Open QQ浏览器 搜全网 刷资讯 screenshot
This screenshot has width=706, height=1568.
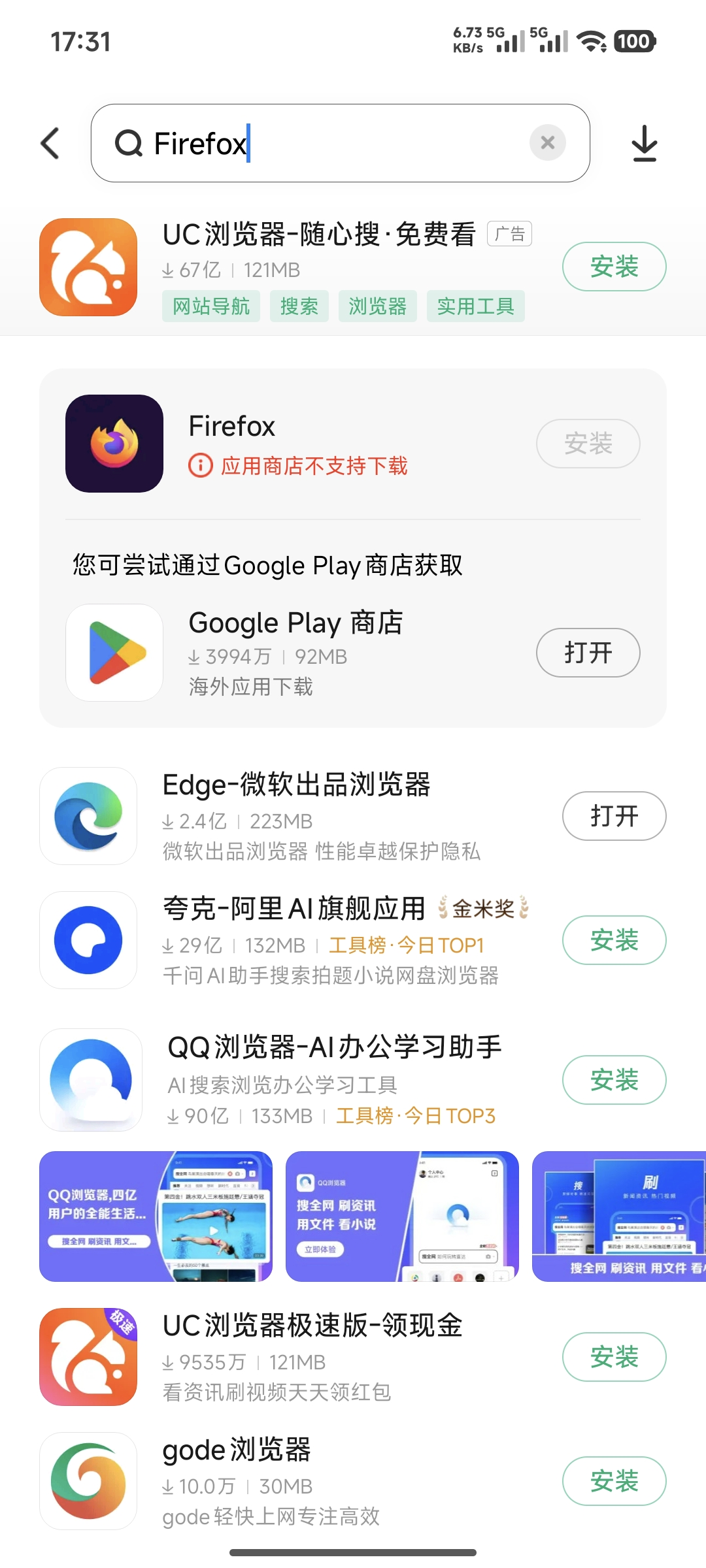tap(402, 1217)
